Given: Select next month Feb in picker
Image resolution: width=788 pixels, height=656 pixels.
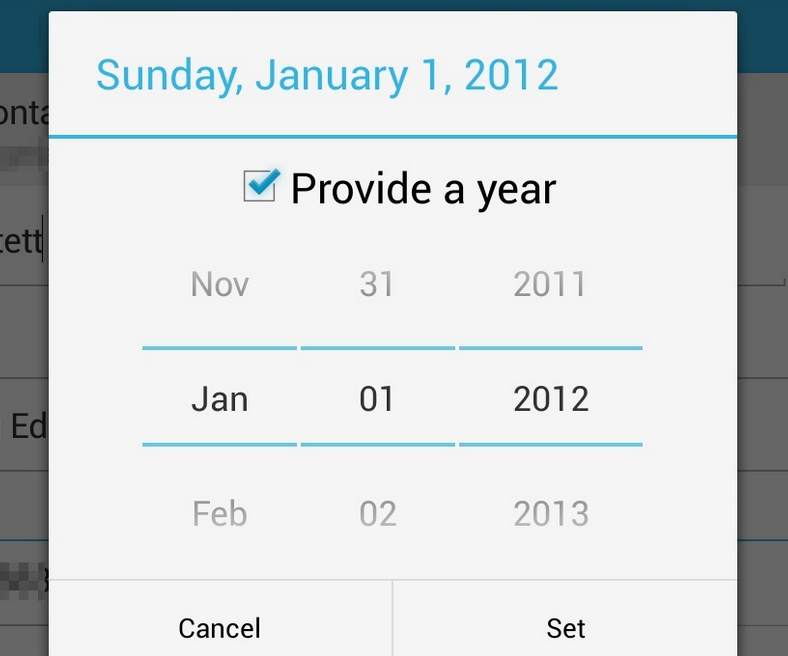Looking at the screenshot, I should [x=219, y=514].
